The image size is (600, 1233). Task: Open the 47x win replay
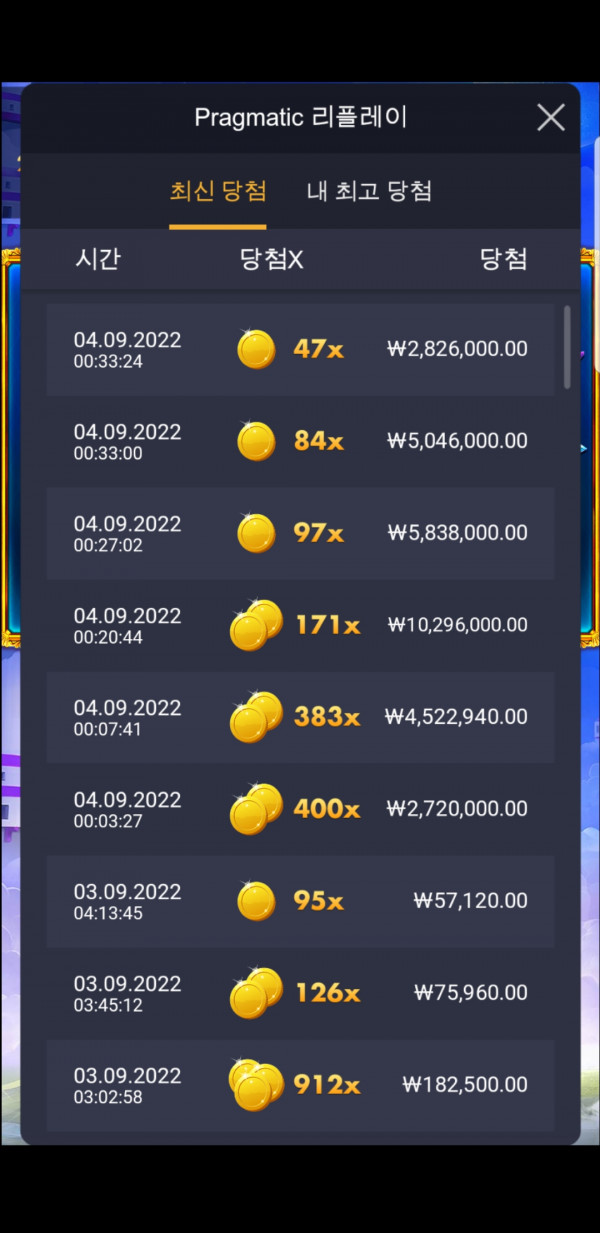(300, 349)
